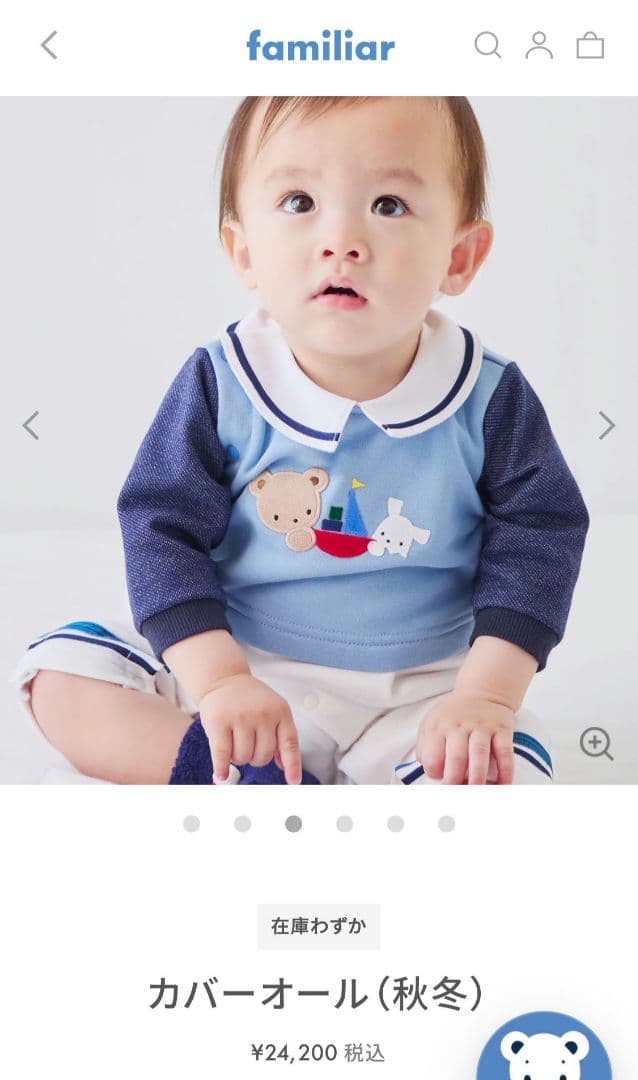Open the account profile icon

click(x=539, y=45)
